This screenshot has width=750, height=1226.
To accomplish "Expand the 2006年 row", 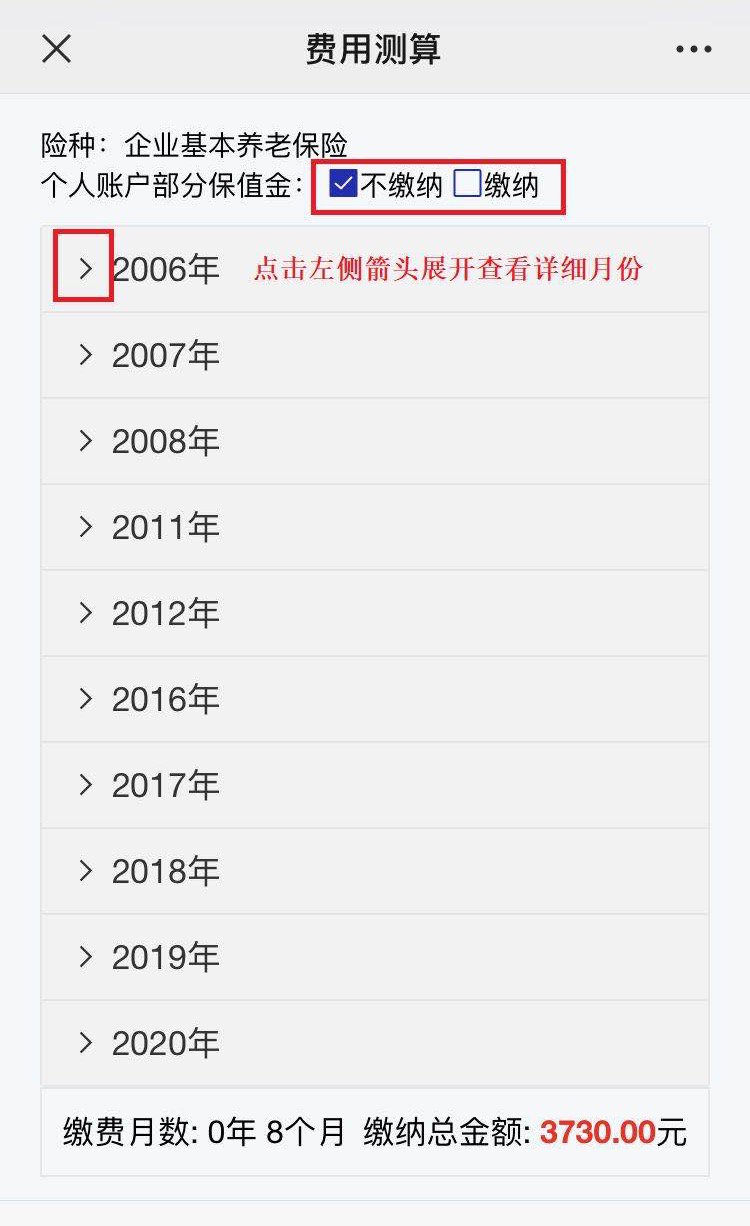I will 85,268.
